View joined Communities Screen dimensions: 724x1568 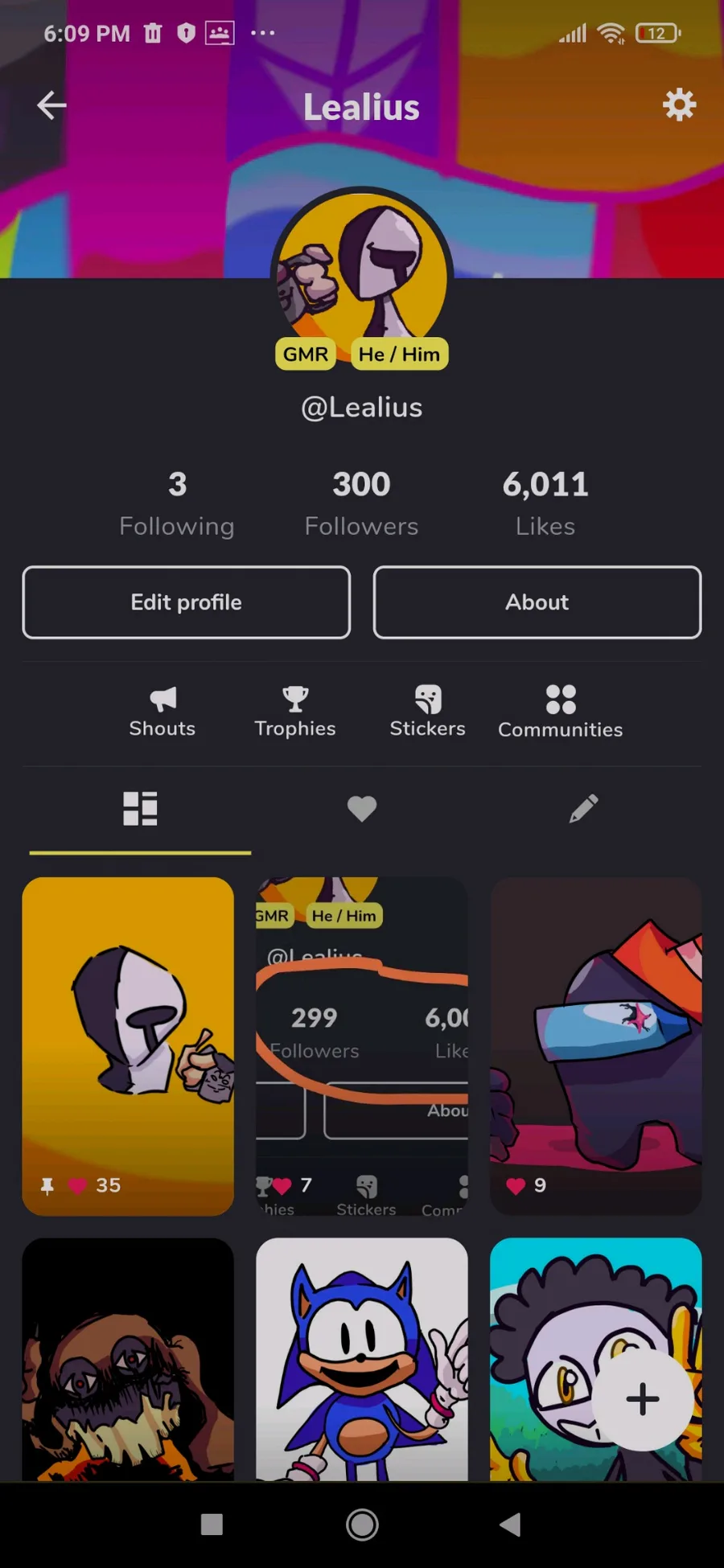tap(560, 712)
